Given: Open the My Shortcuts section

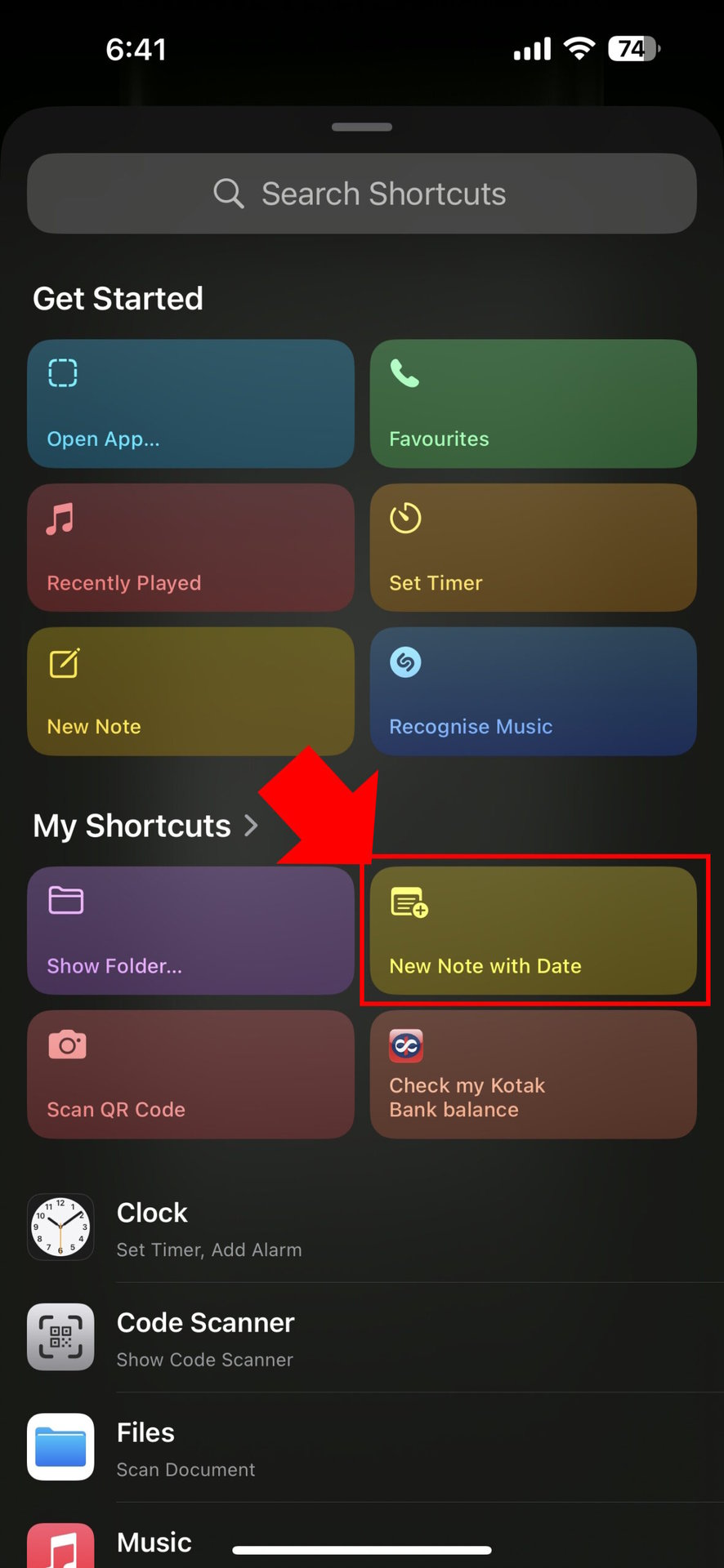Looking at the screenshot, I should click(145, 826).
